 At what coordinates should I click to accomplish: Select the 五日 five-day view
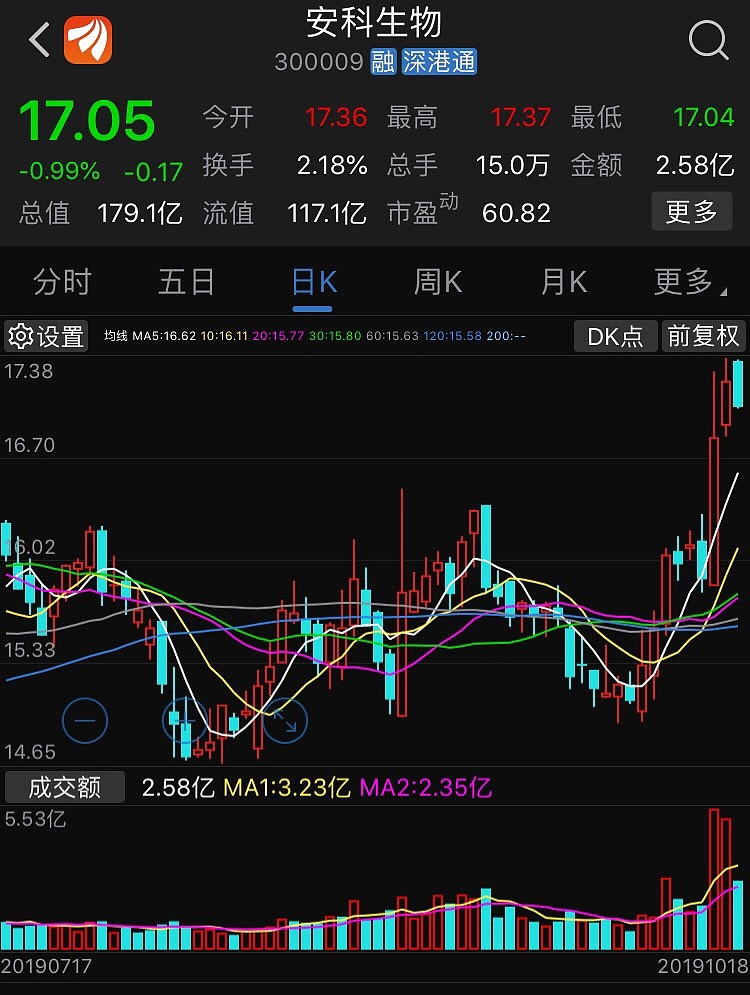[186, 282]
